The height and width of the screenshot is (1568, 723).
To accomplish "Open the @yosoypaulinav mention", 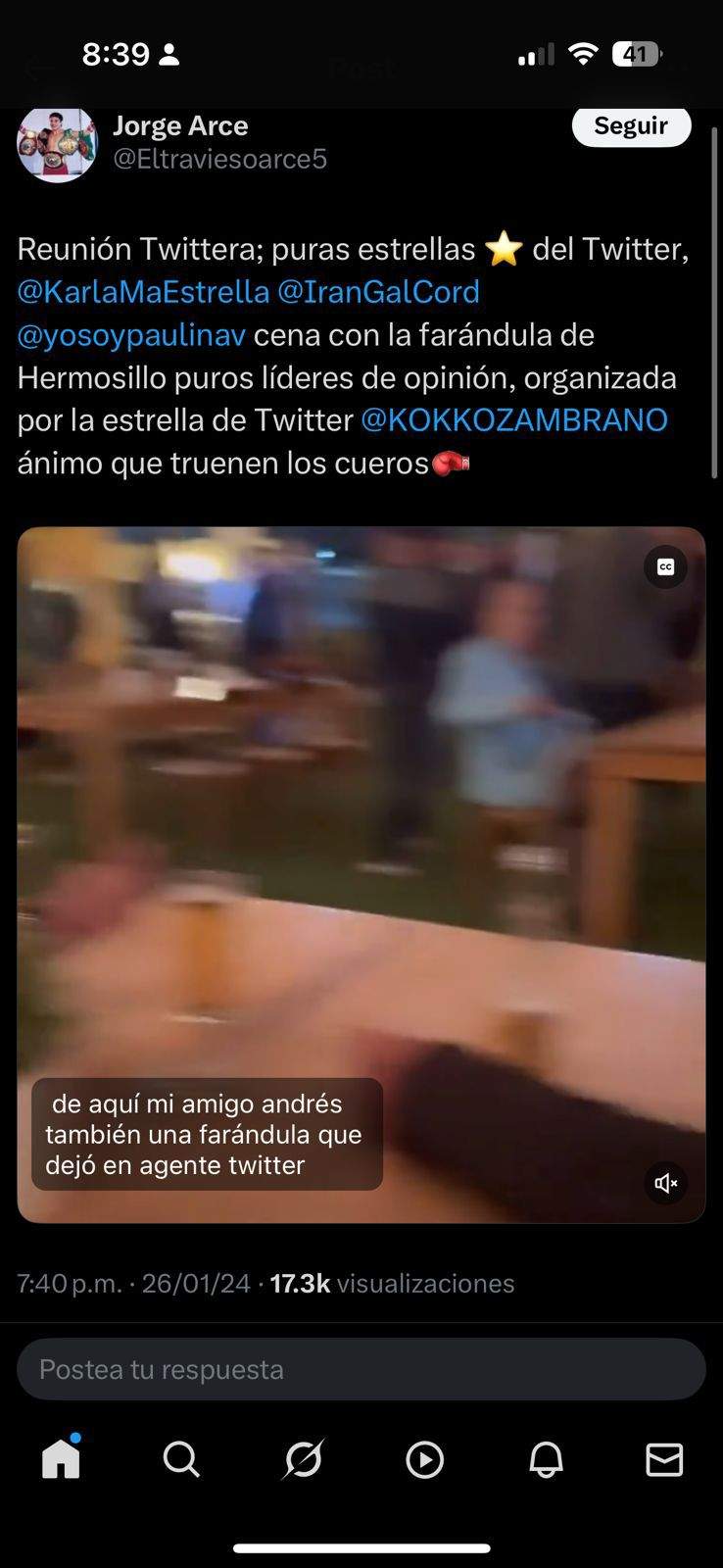I will 131,335.
